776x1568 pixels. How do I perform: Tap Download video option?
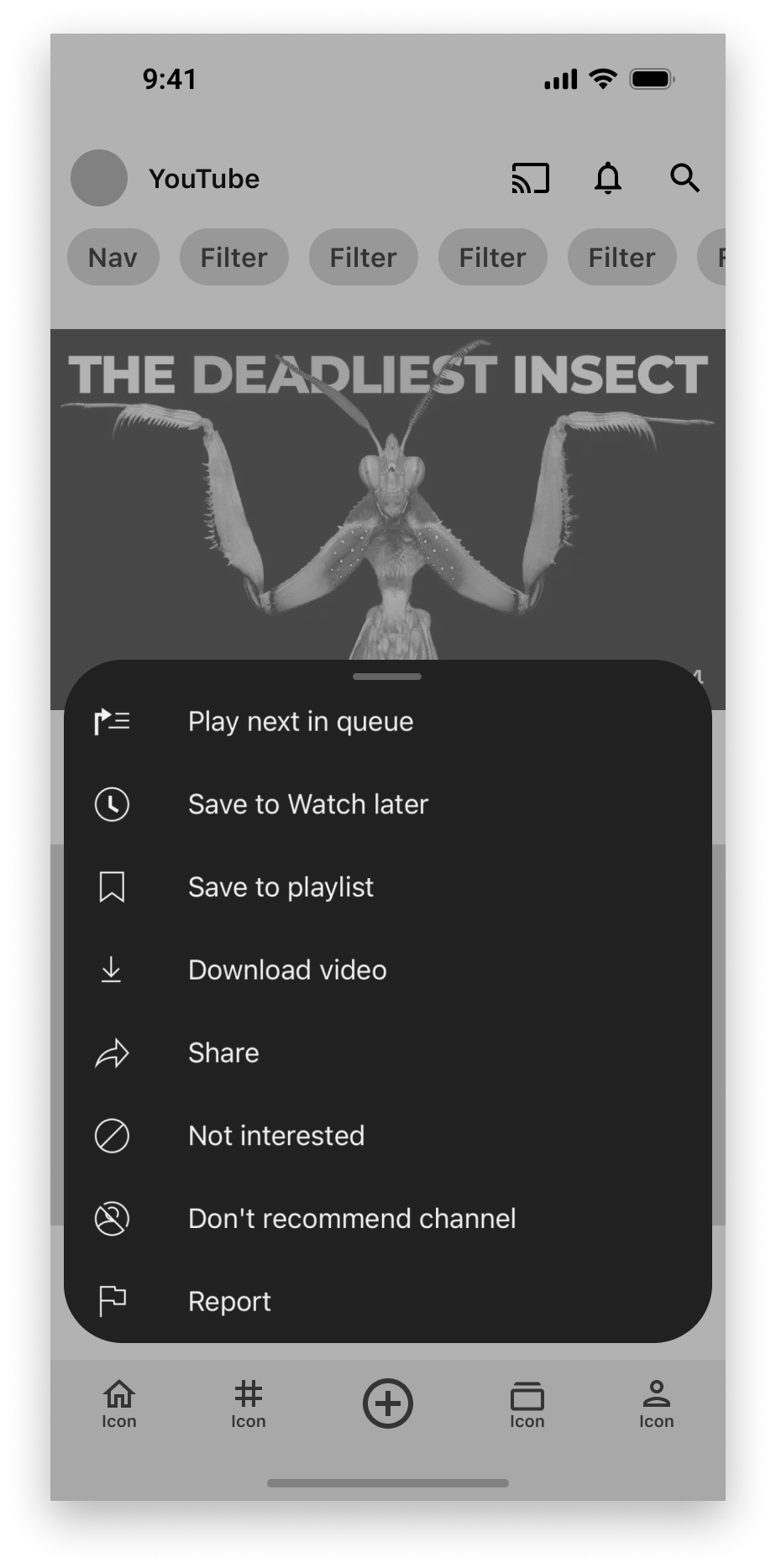point(387,970)
